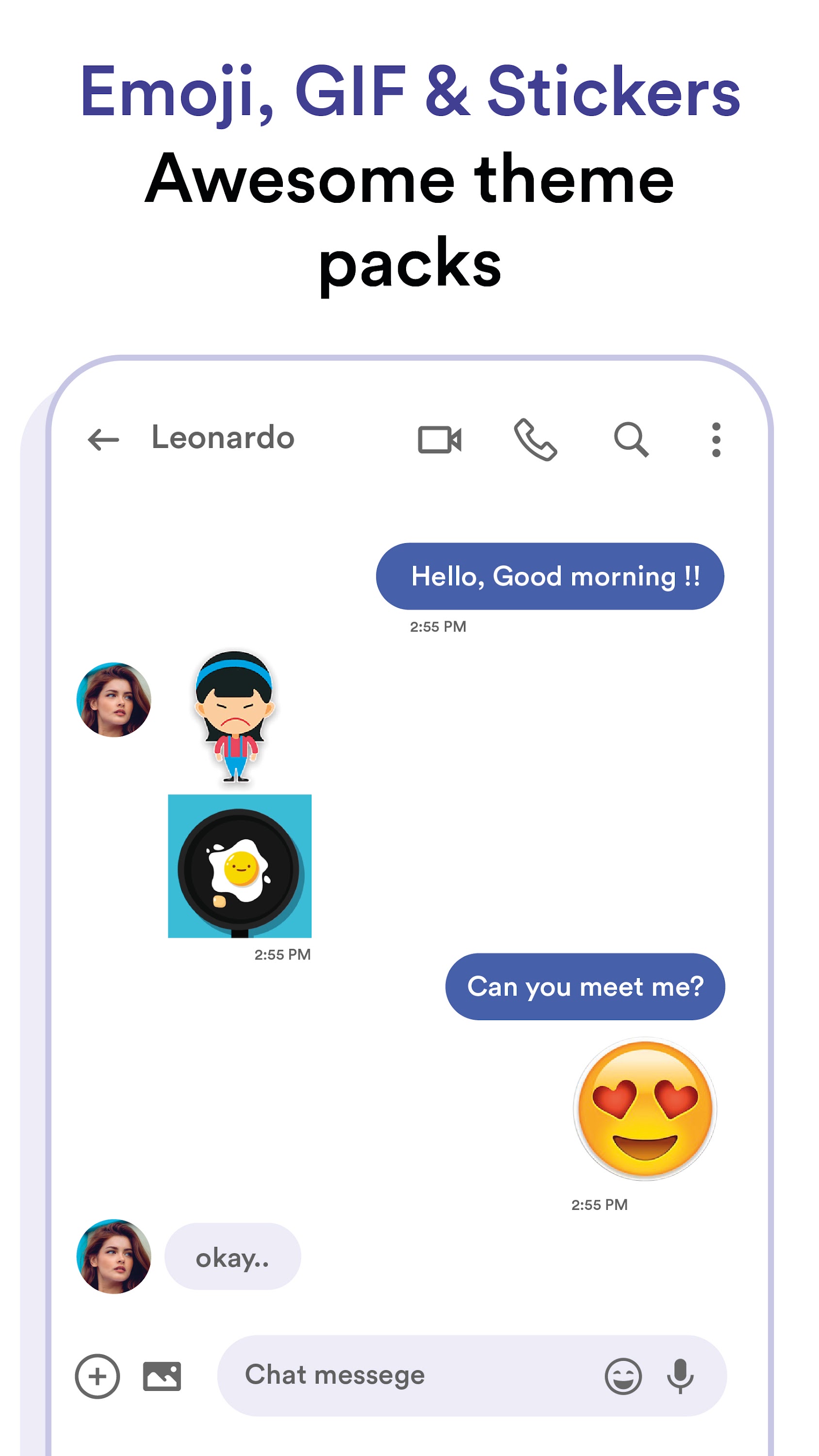819x1456 pixels.
Task: Tap the back arrow to exit chat
Action: click(104, 439)
